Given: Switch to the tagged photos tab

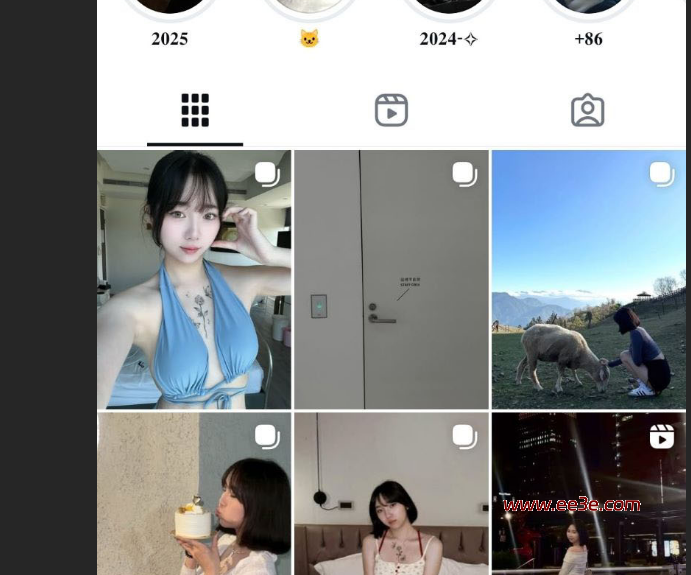Looking at the screenshot, I should click(588, 110).
